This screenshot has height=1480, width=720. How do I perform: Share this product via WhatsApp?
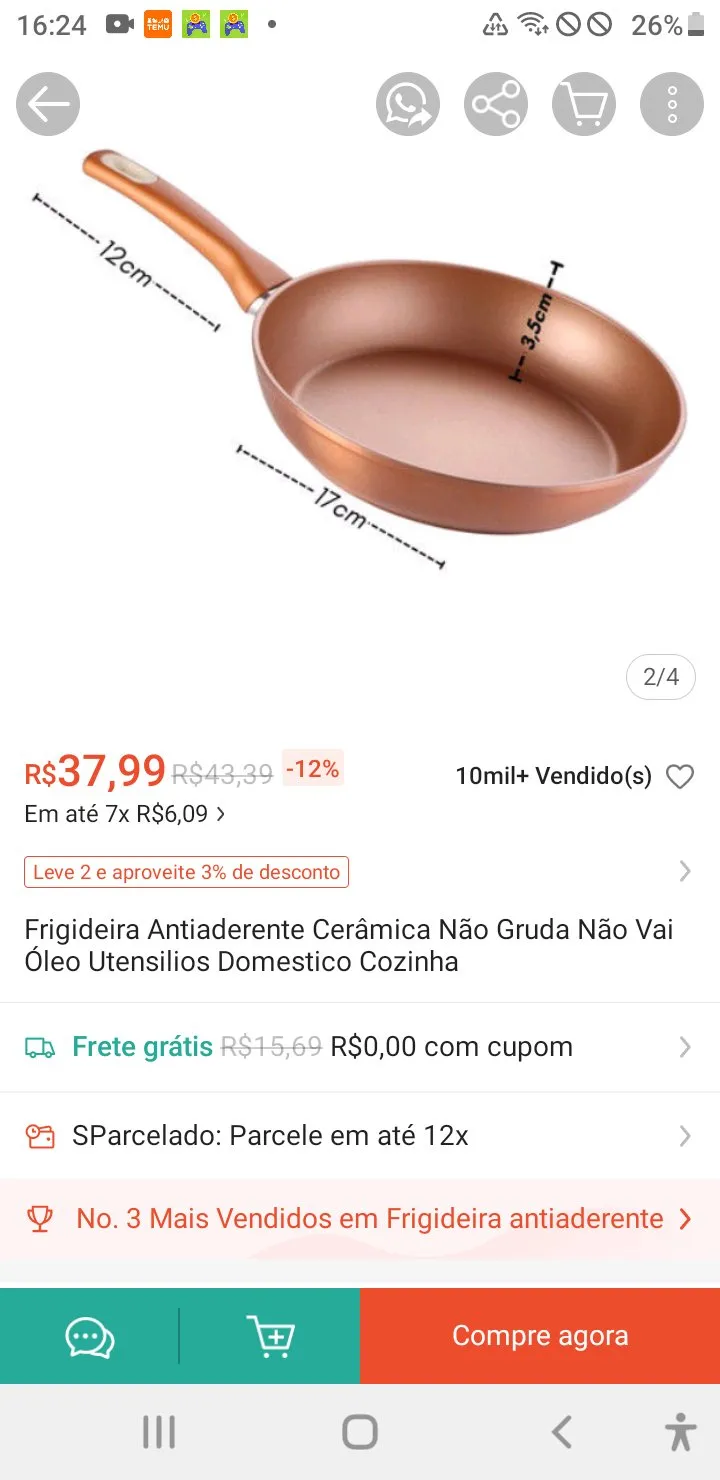pos(408,104)
